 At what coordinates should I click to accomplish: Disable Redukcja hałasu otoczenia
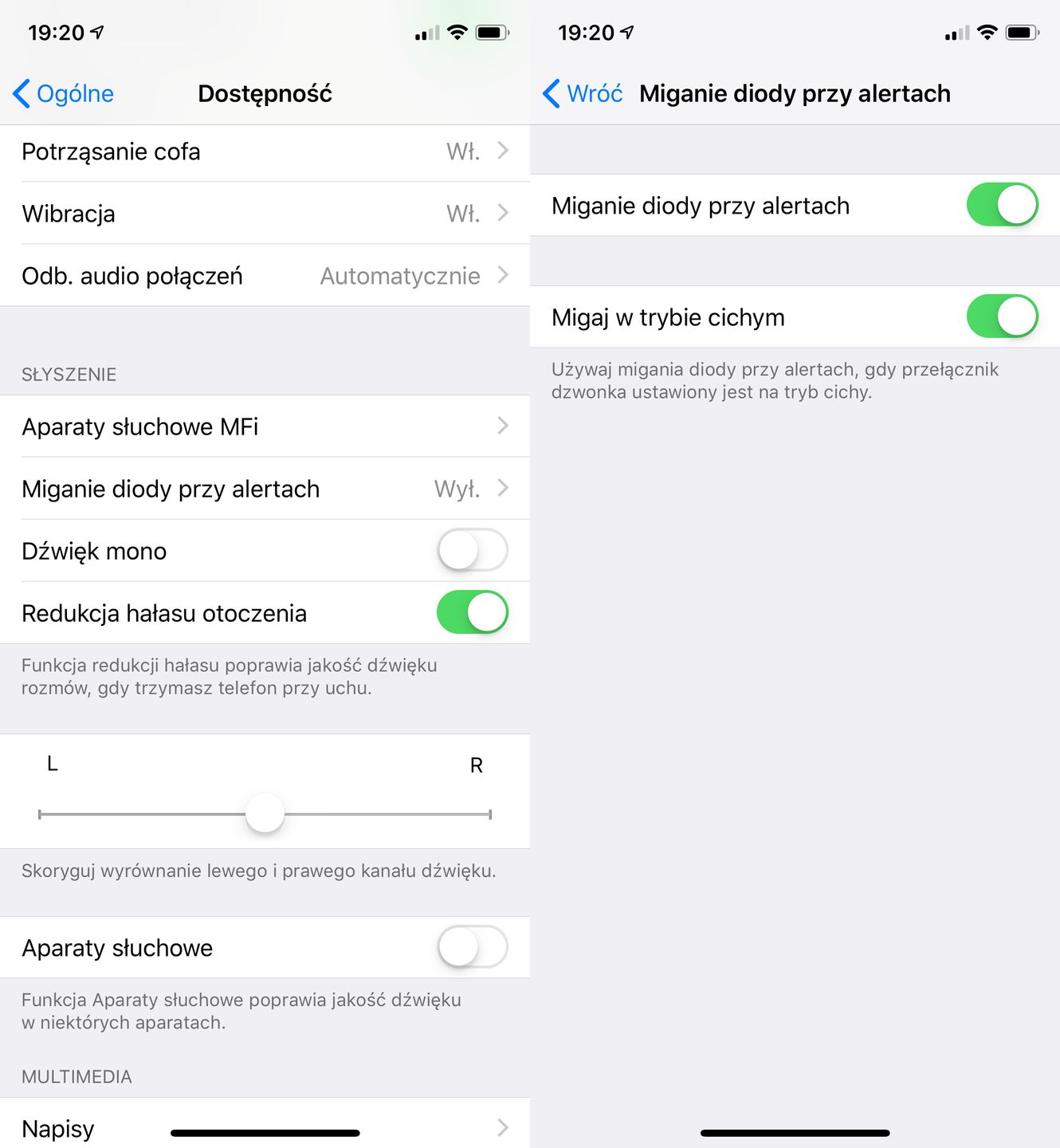pos(472,612)
